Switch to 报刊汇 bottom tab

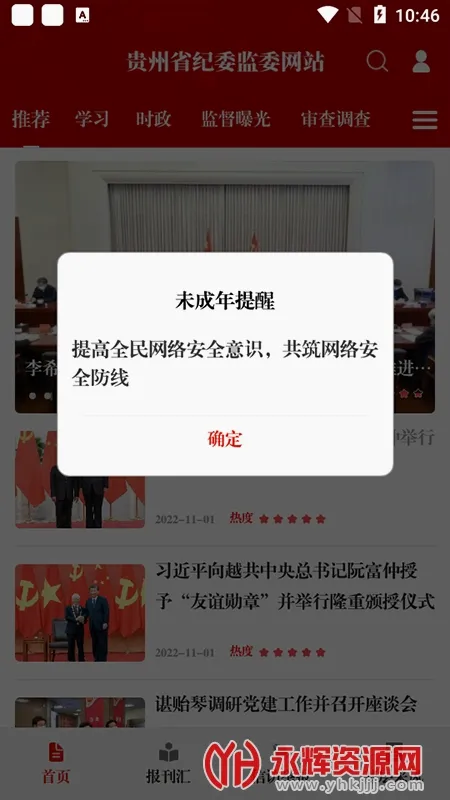[x=168, y=763]
